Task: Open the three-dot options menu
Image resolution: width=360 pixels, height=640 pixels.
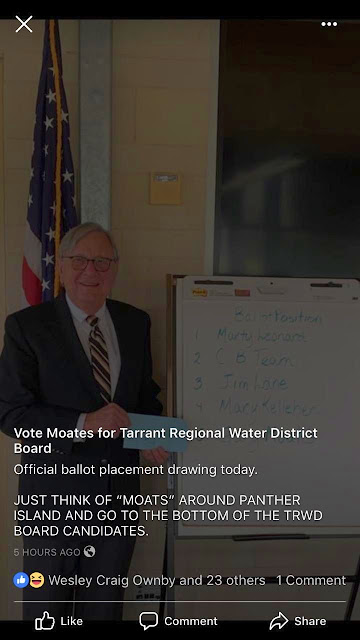Action: click(x=329, y=24)
